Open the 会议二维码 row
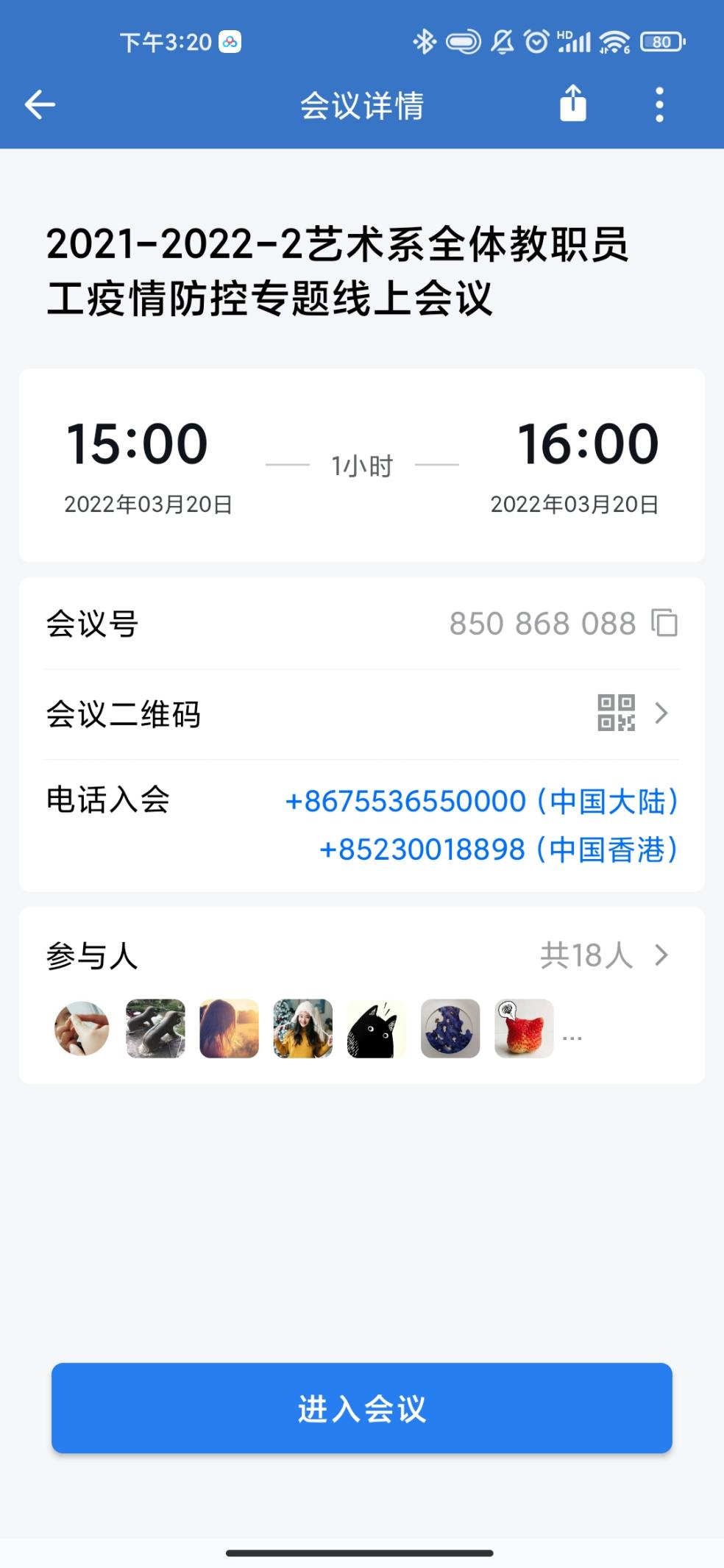 pyautogui.click(x=361, y=713)
